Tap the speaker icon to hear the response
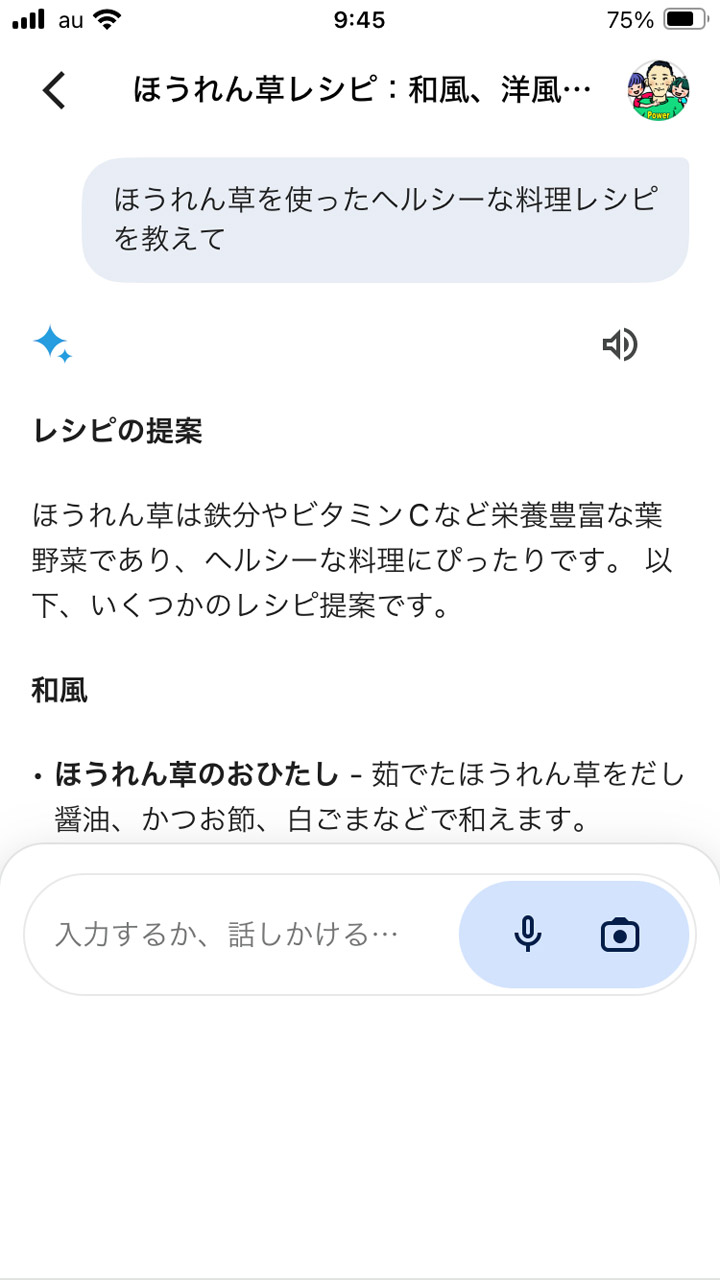Viewport: 720px width, 1280px height. pyautogui.click(x=622, y=345)
